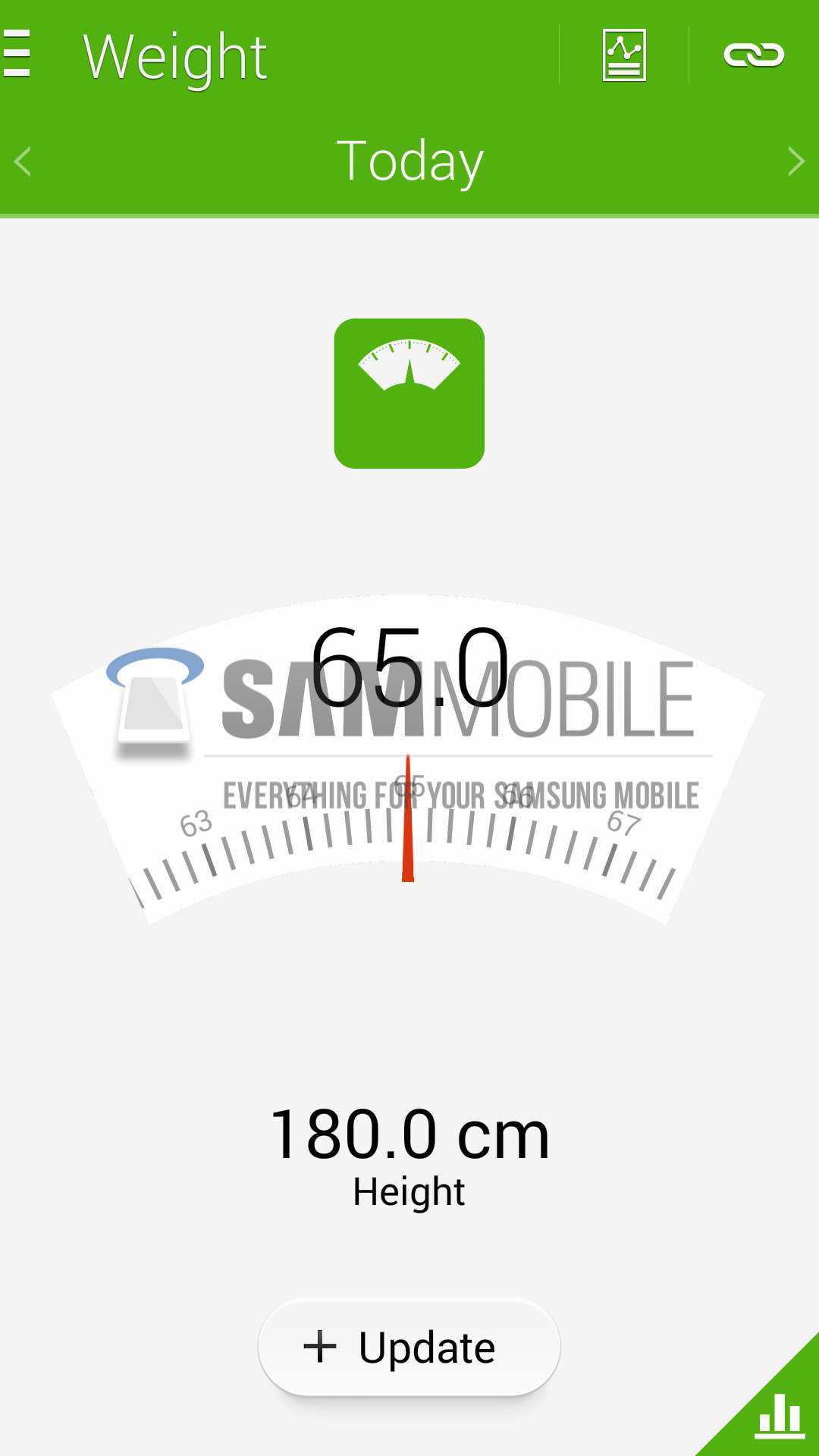
Task: Tap the link accessory icon
Action: point(754,55)
